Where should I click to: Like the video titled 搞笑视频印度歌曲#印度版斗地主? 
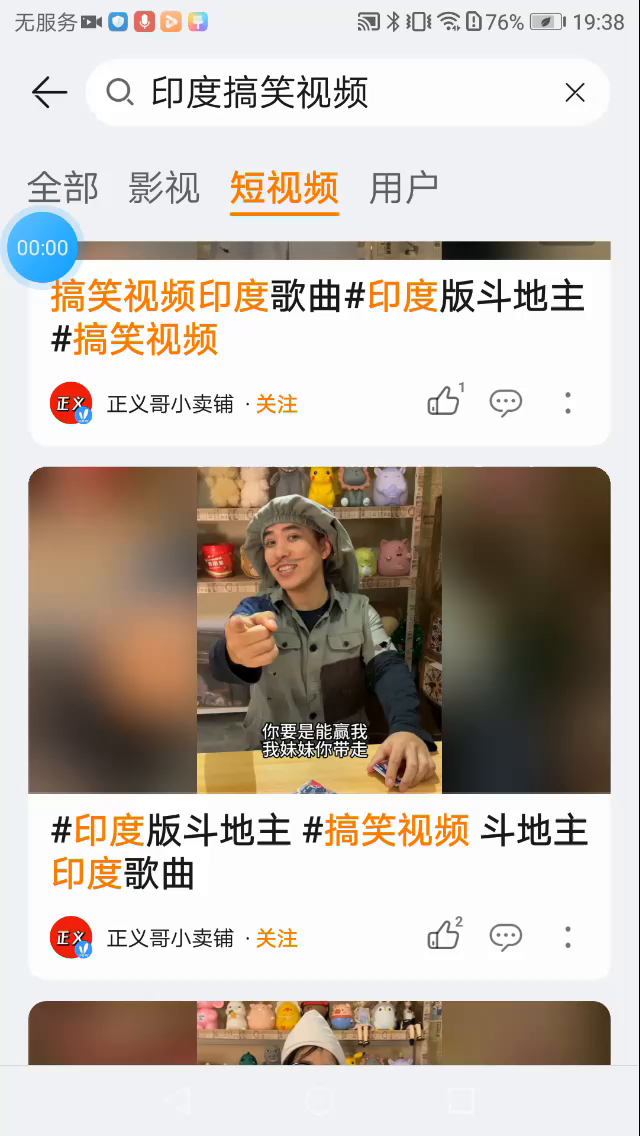pyautogui.click(x=443, y=403)
